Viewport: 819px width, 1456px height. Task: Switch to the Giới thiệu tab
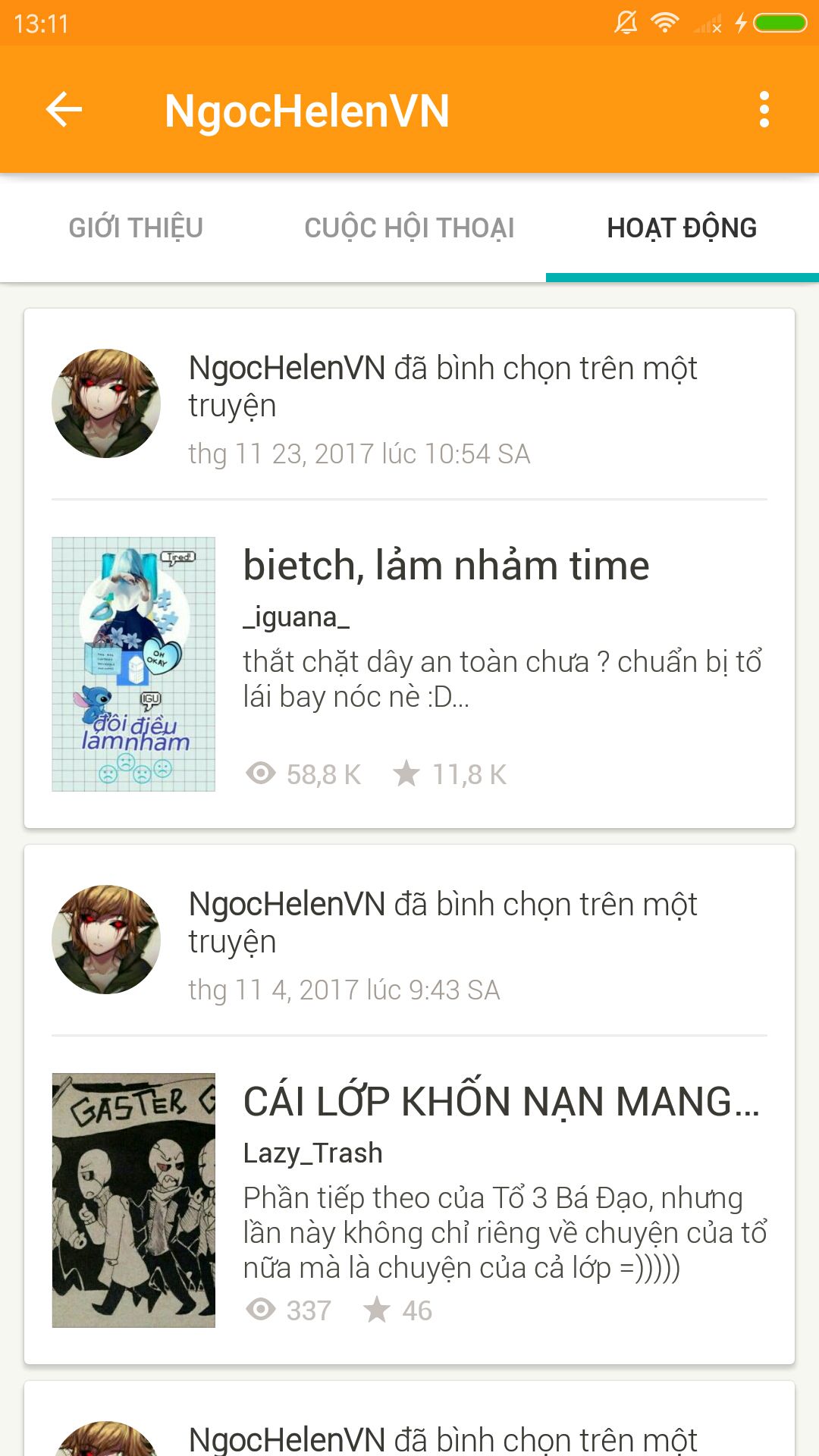click(136, 227)
